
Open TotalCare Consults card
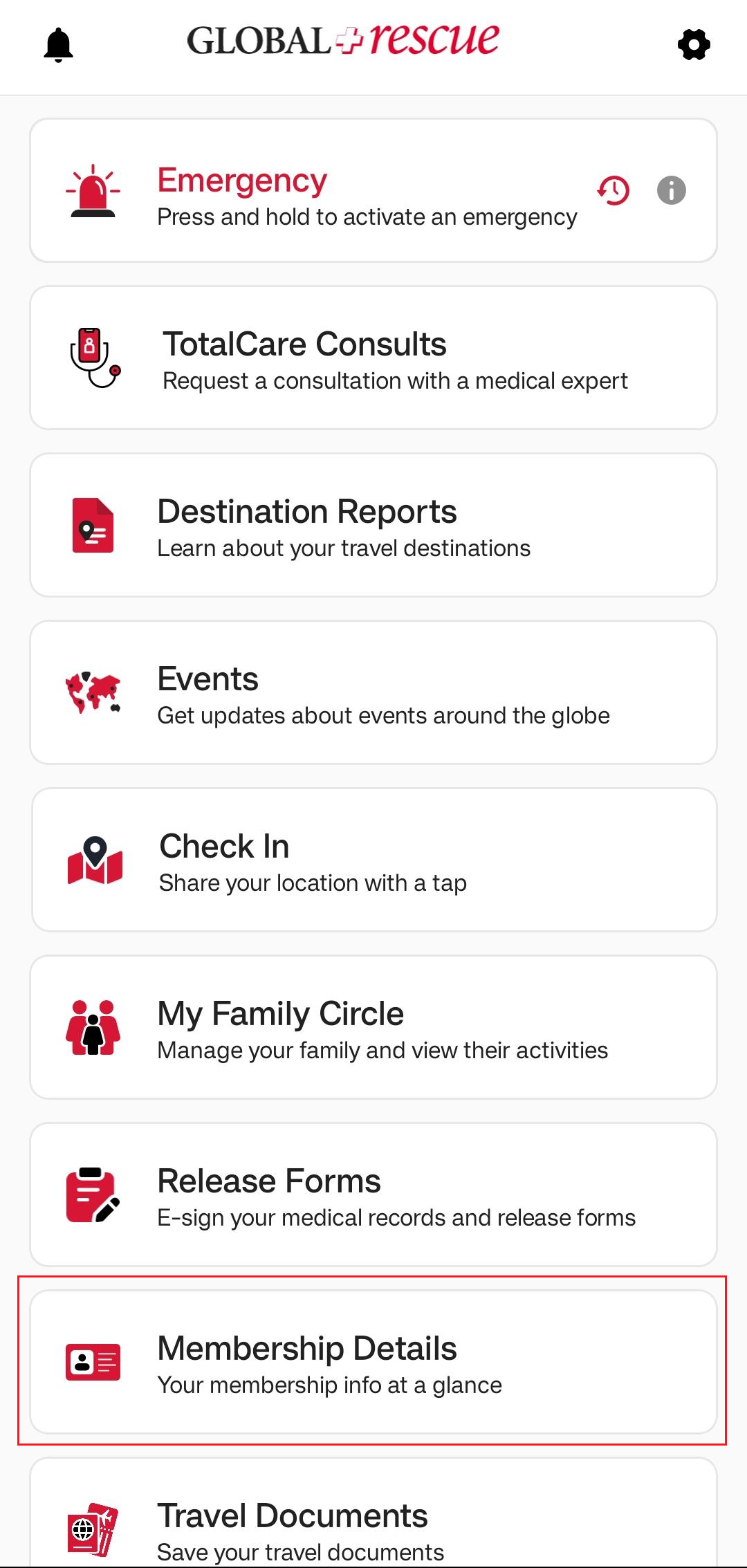click(x=373, y=358)
